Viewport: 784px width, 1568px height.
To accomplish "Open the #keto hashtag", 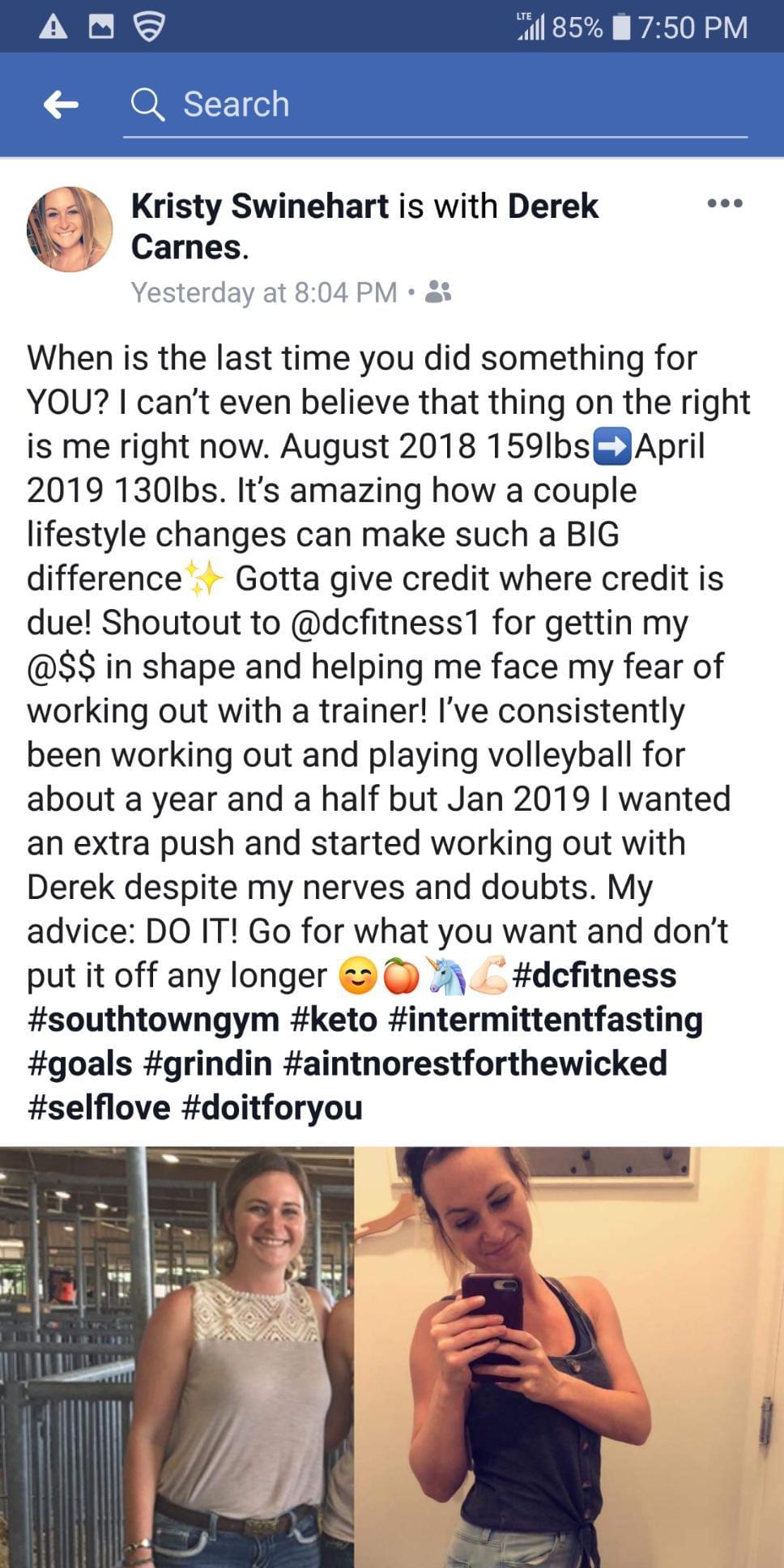I will (x=332, y=1019).
